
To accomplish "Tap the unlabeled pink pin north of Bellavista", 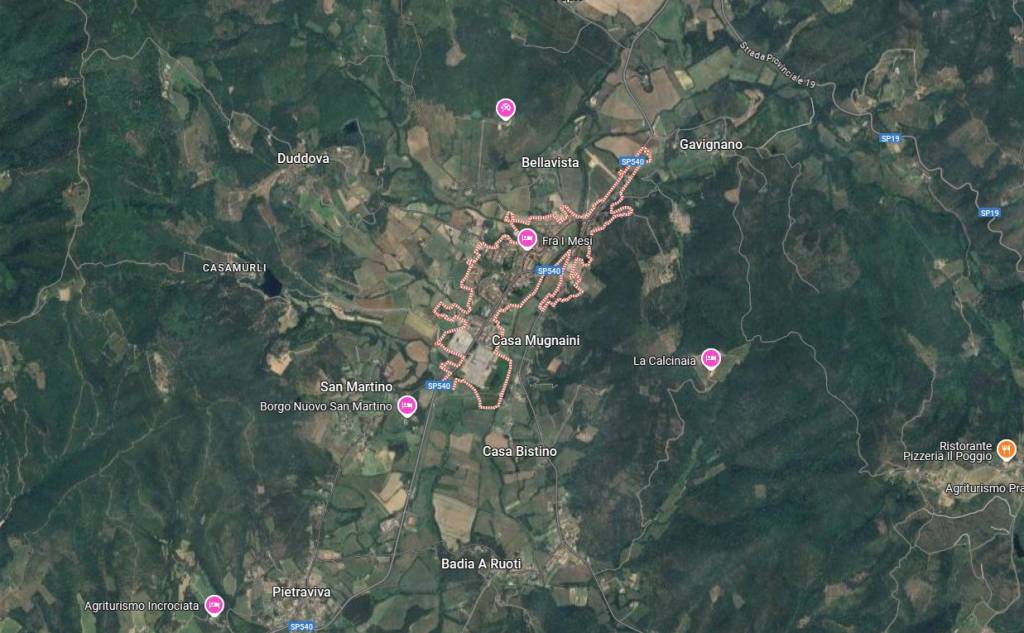I will coord(506,108).
